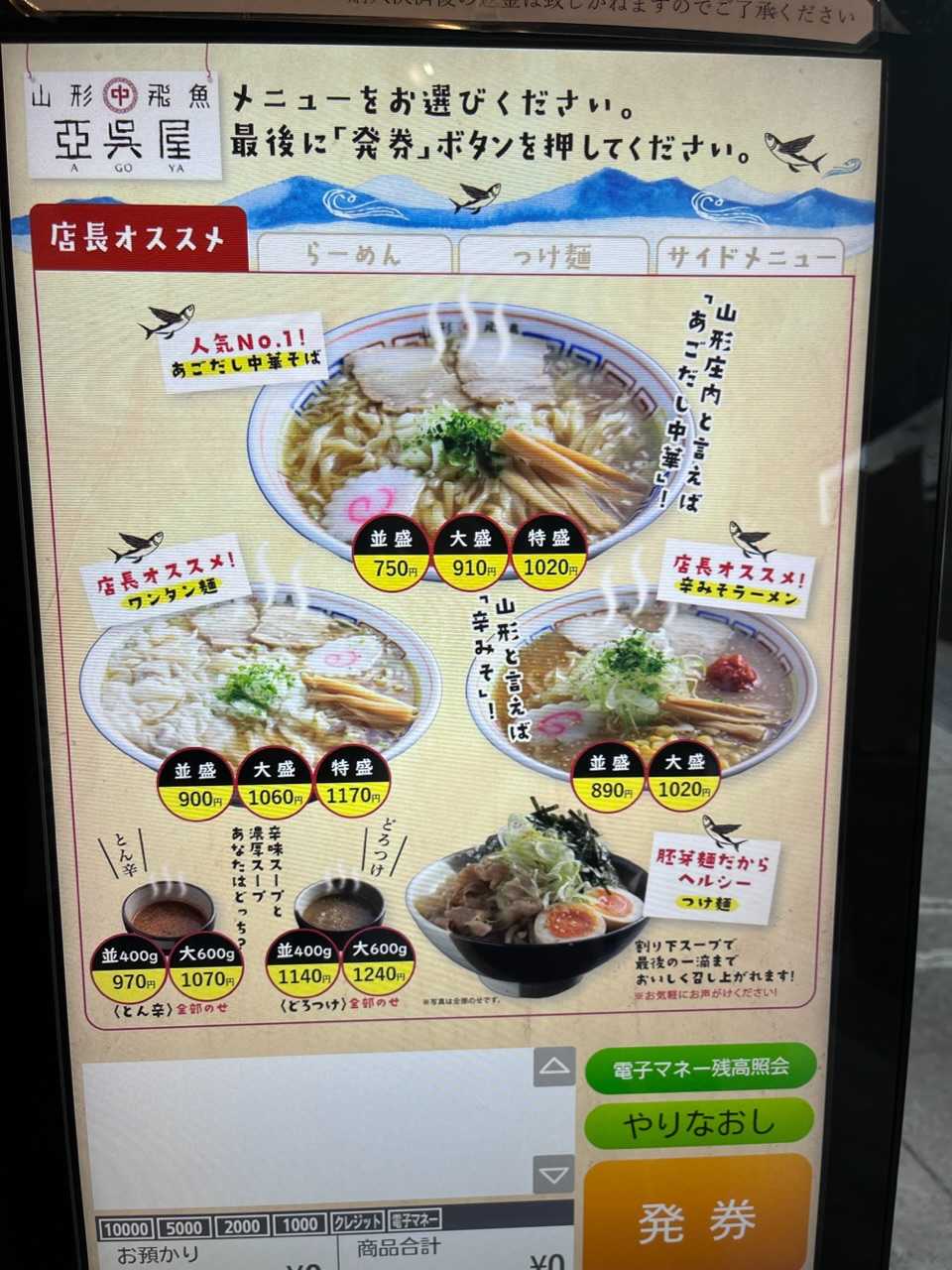Tap the order list up arrow
Screen dimensions: 952x1270
pos(553,1067)
